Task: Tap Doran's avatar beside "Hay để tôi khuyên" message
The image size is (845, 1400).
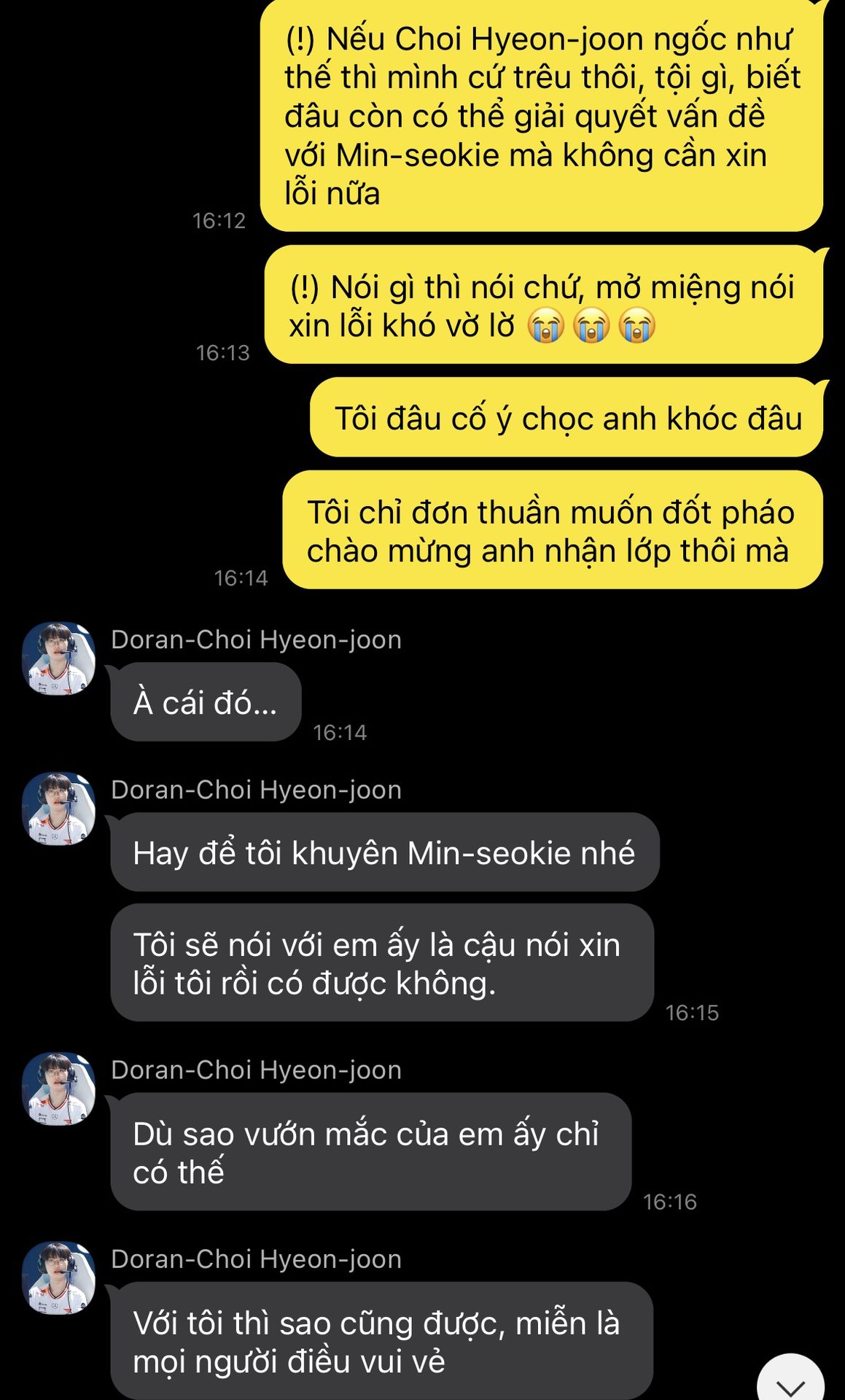Action: (x=59, y=809)
